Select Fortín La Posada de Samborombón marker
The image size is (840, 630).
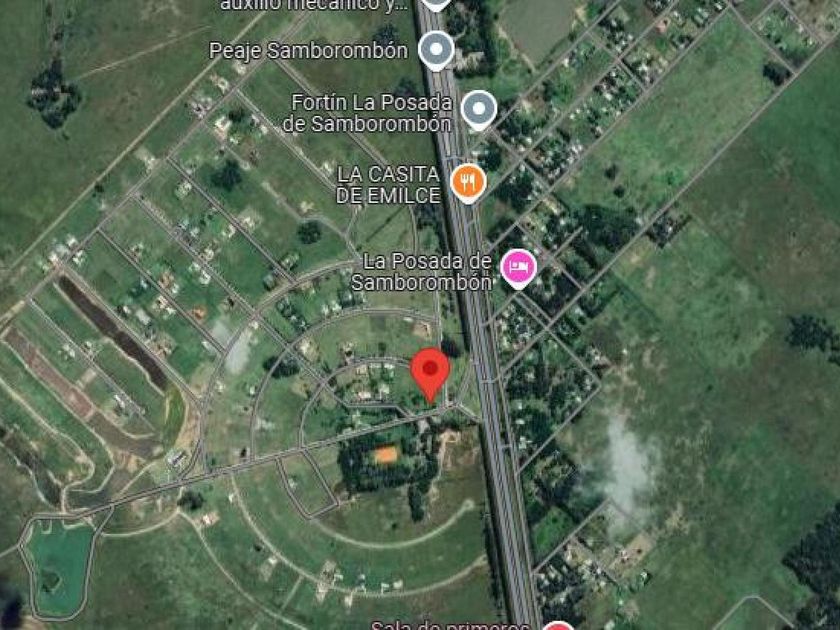479,110
